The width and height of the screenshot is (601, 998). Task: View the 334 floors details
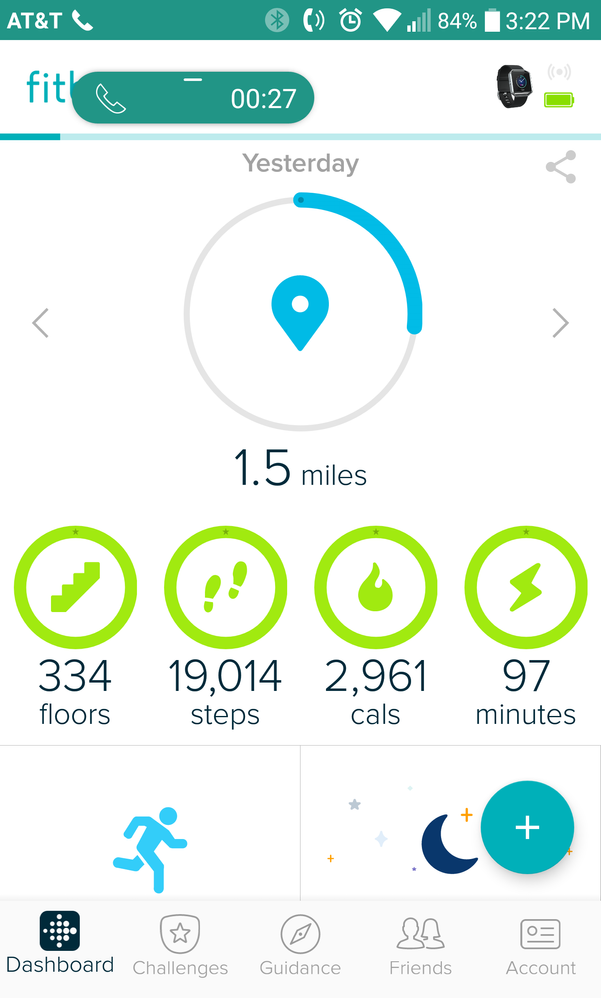tap(75, 587)
